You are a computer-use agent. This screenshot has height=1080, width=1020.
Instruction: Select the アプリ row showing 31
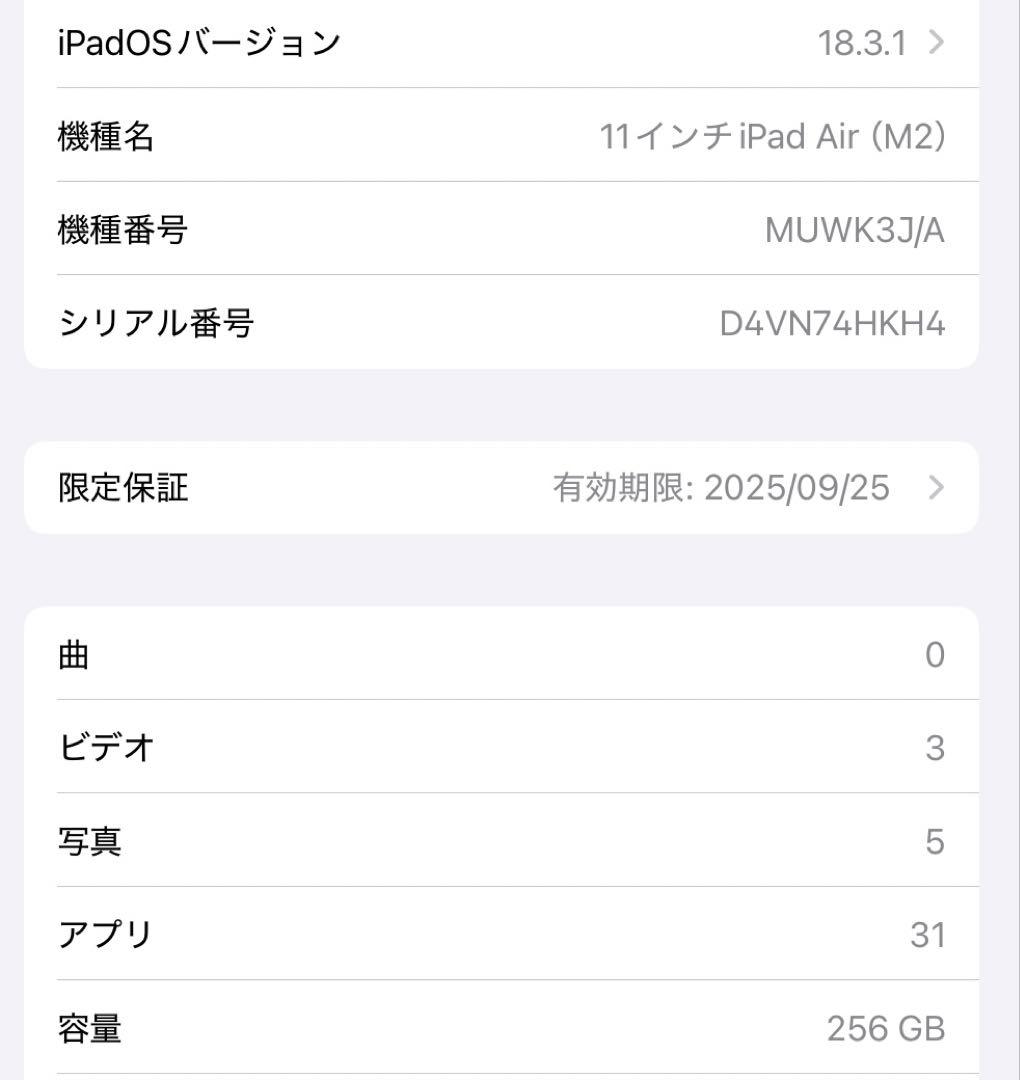coord(500,934)
